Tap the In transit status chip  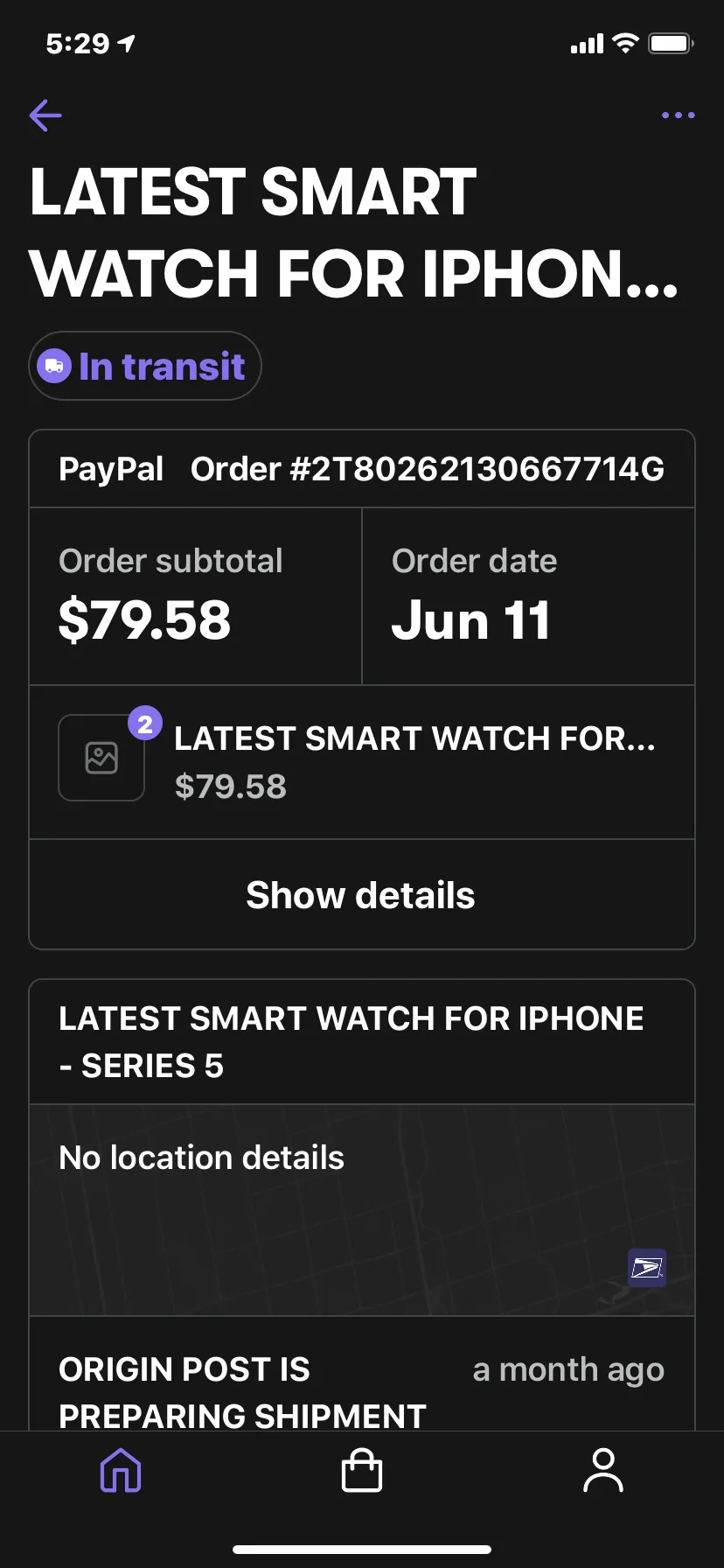point(145,366)
